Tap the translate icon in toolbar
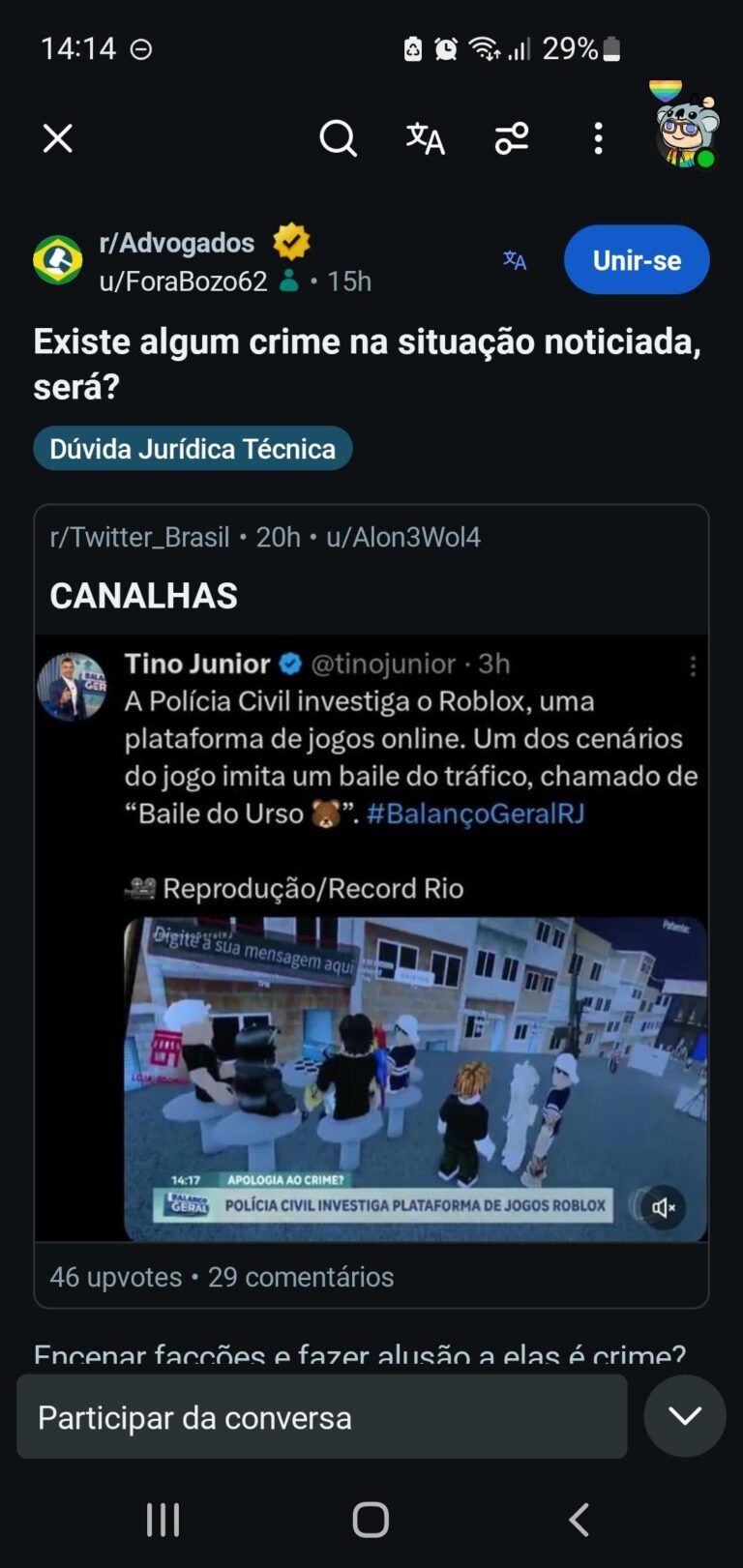 click(x=425, y=138)
